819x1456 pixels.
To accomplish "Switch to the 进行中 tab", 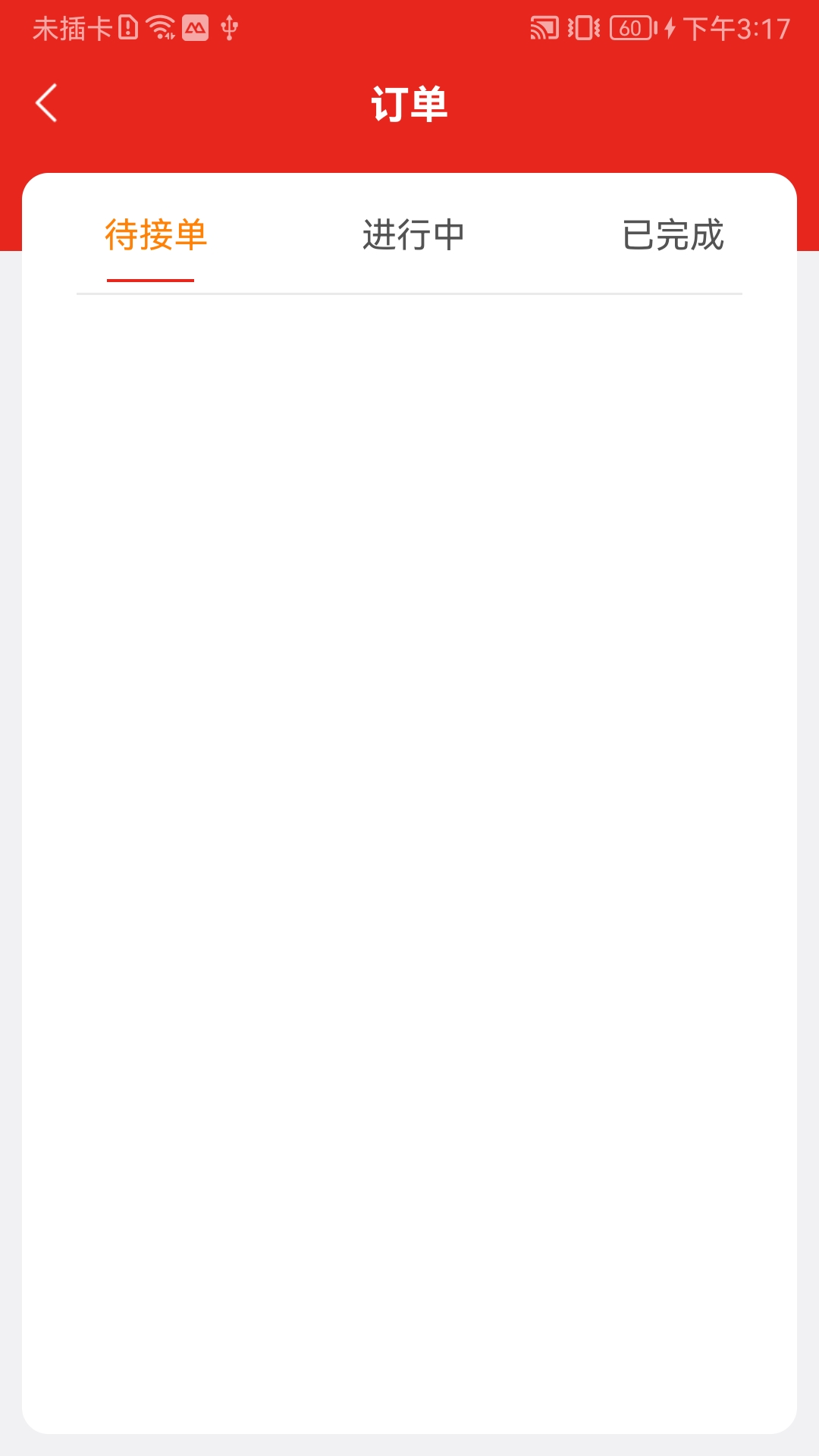I will pyautogui.click(x=413, y=235).
